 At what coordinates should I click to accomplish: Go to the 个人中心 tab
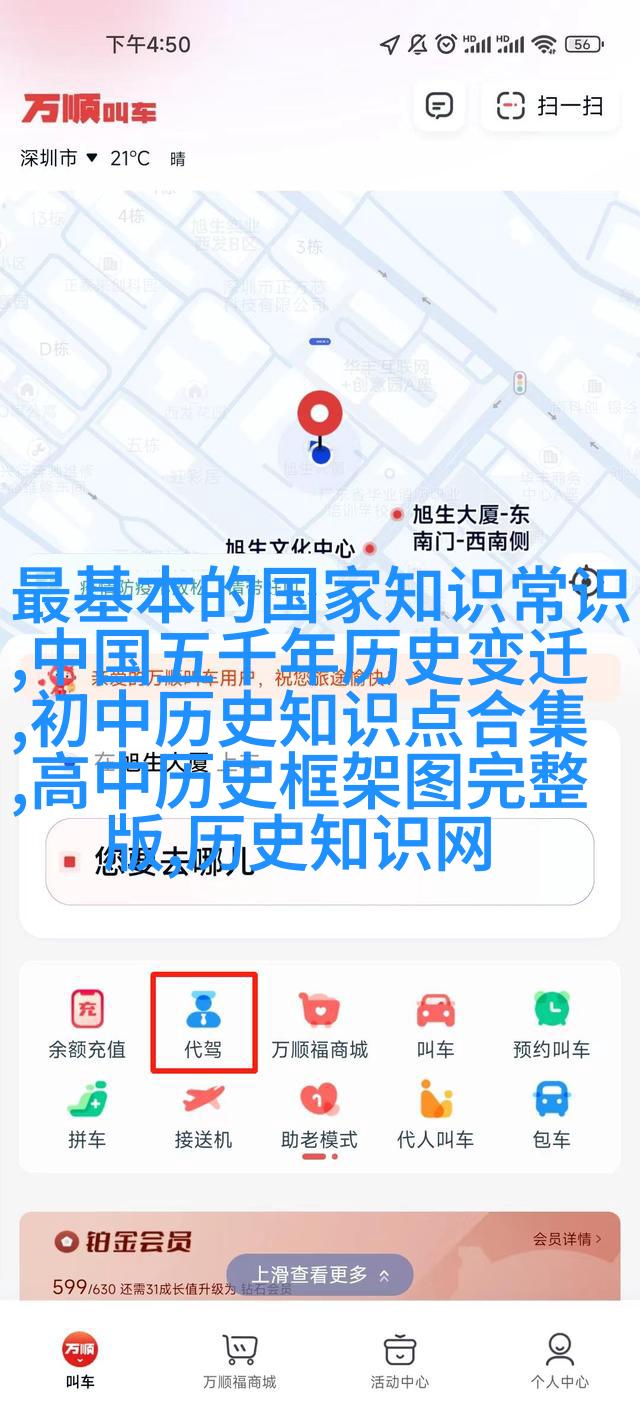[559, 1361]
